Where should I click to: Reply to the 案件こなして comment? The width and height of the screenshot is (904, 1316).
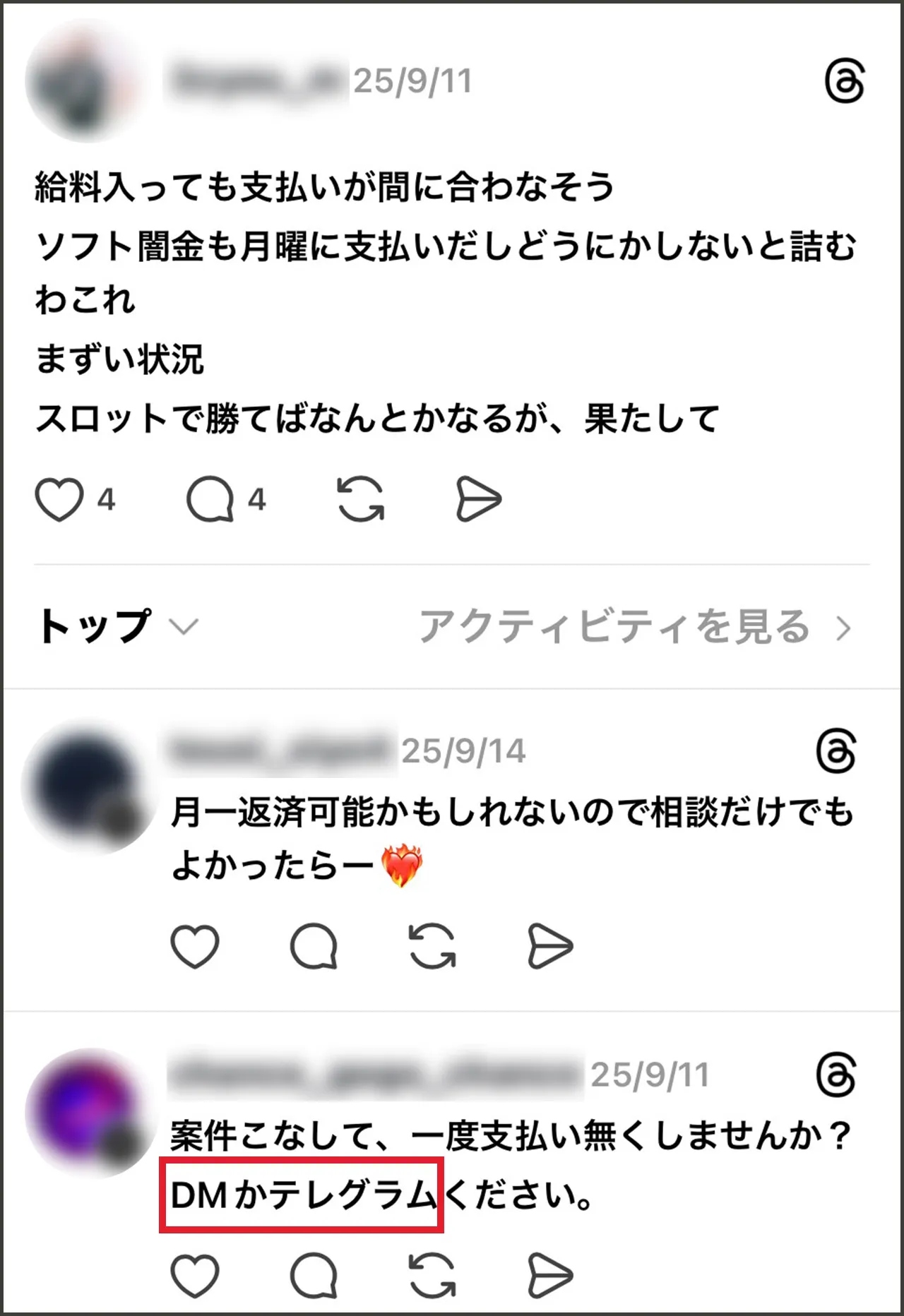tap(314, 1275)
